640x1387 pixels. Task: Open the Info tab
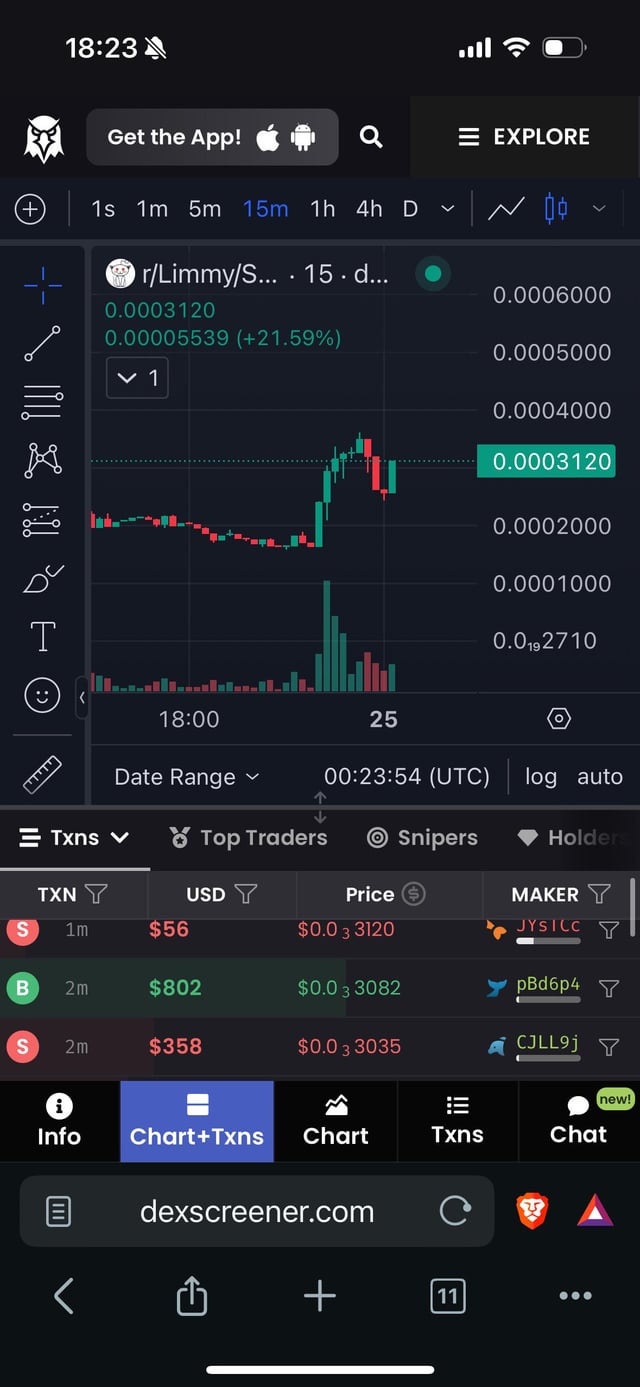click(x=59, y=1121)
